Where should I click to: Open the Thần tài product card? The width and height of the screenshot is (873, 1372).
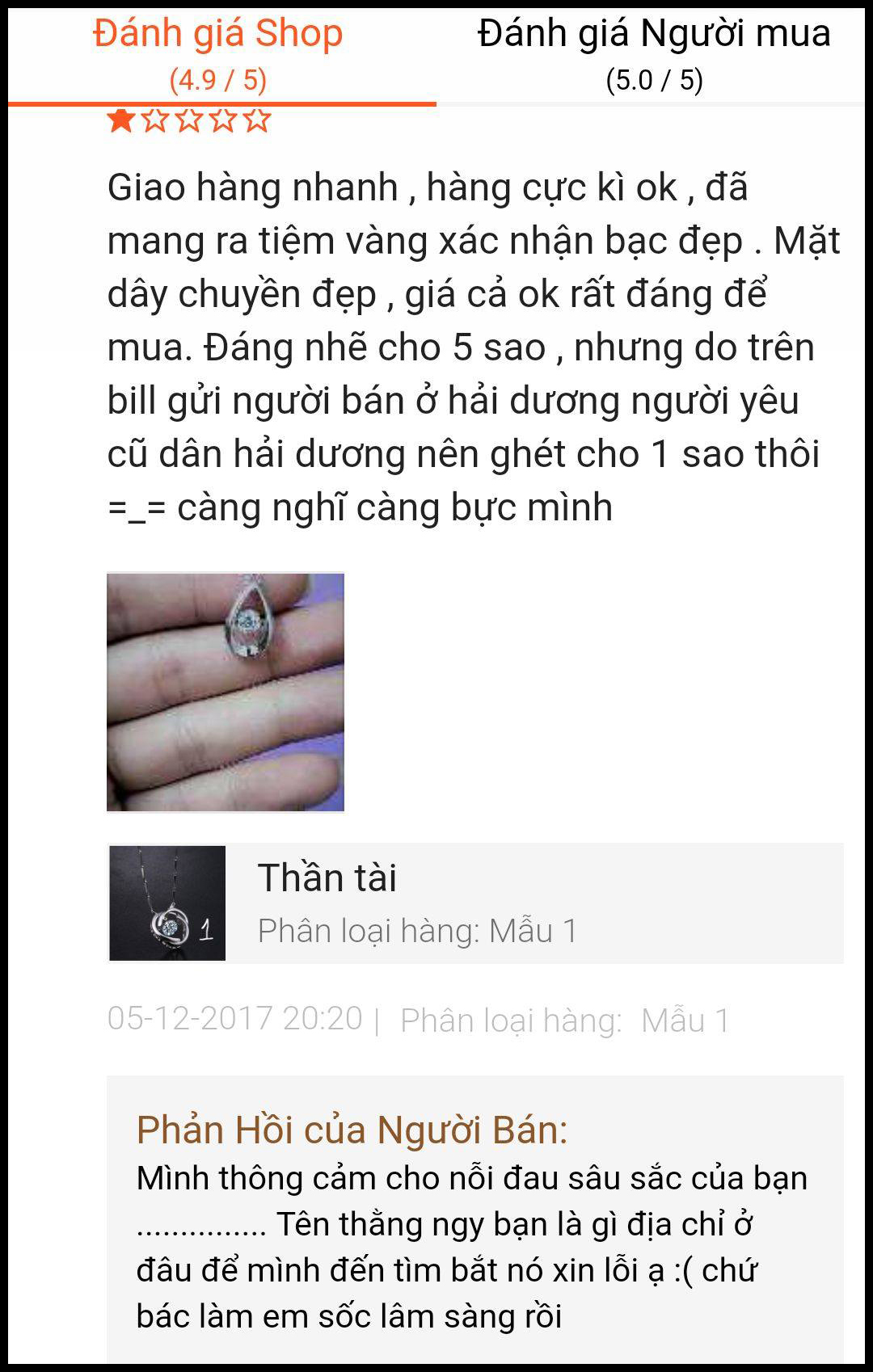[x=475, y=903]
